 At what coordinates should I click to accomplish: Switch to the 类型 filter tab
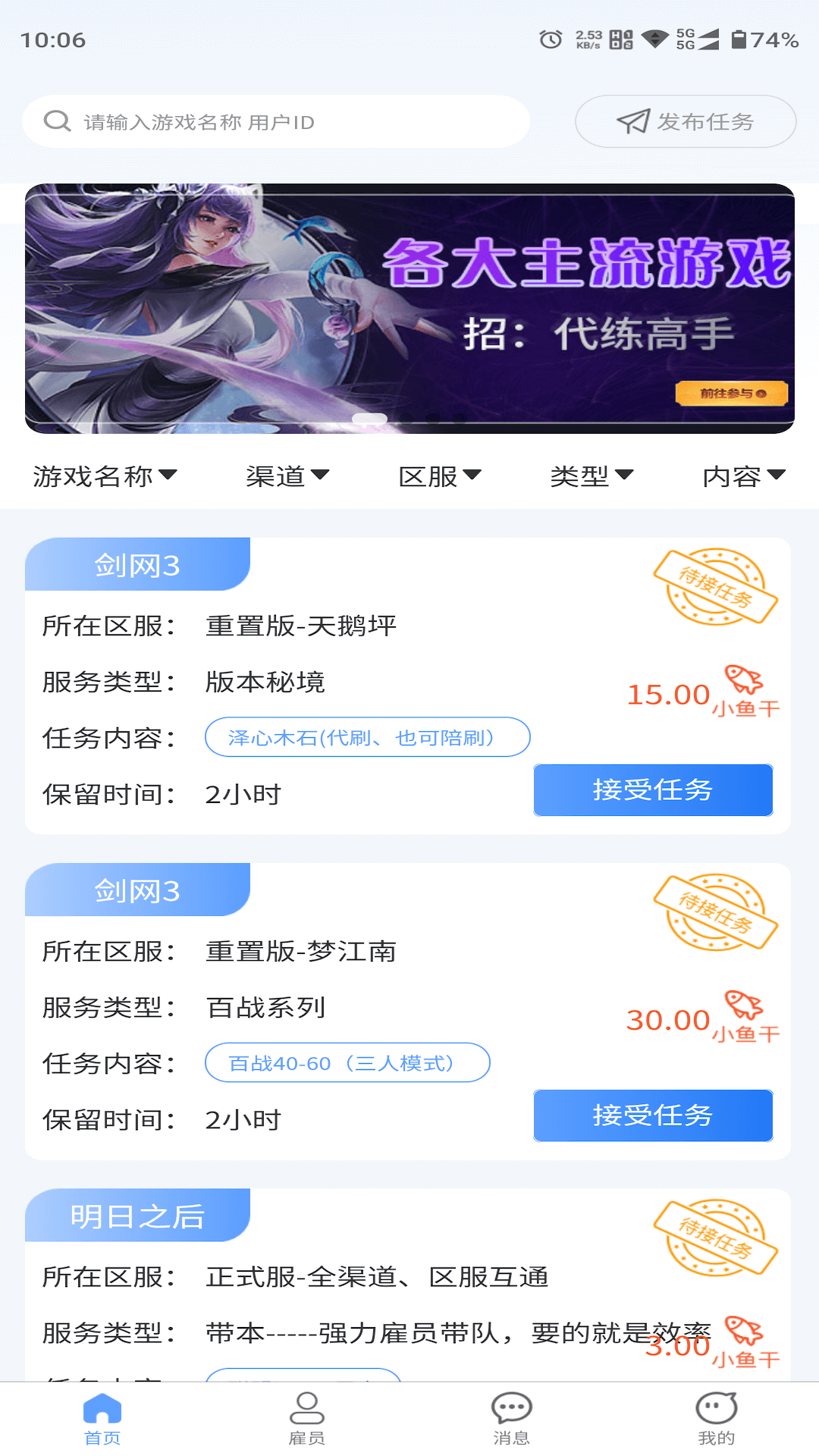591,476
